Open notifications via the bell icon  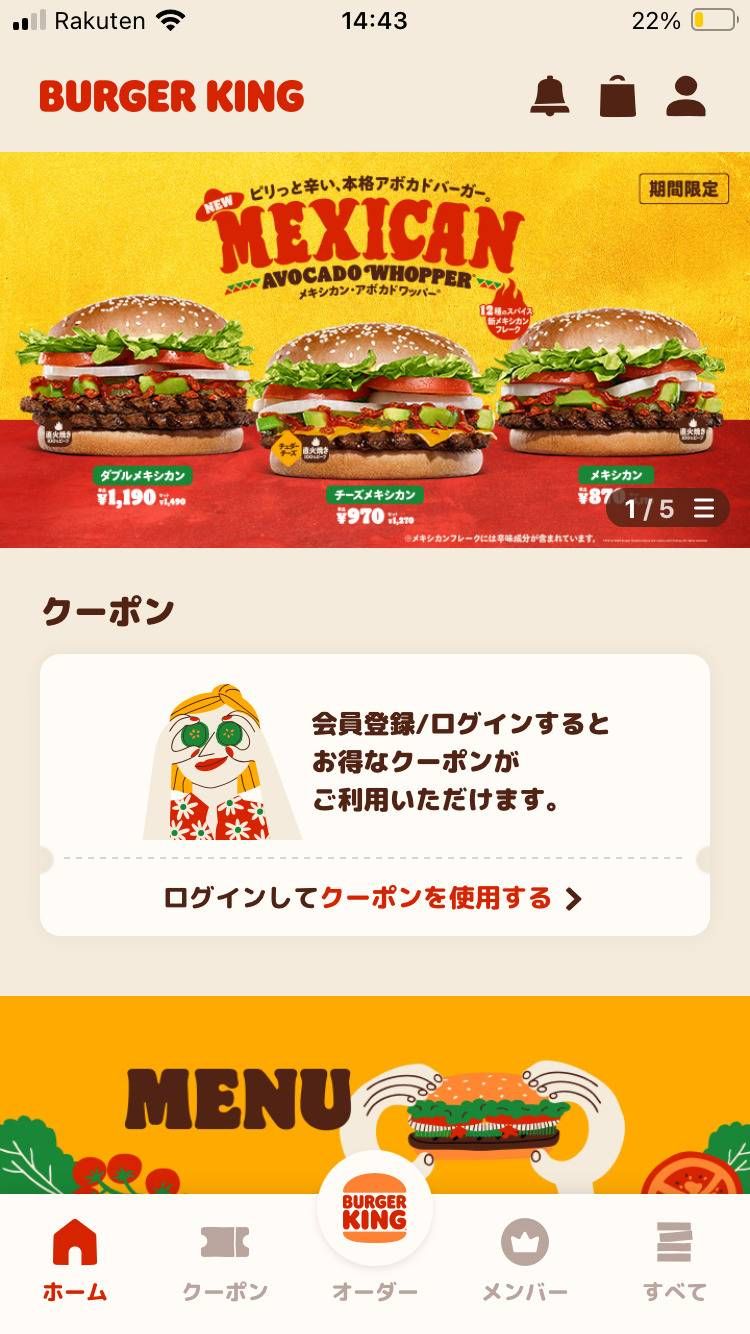(x=552, y=96)
